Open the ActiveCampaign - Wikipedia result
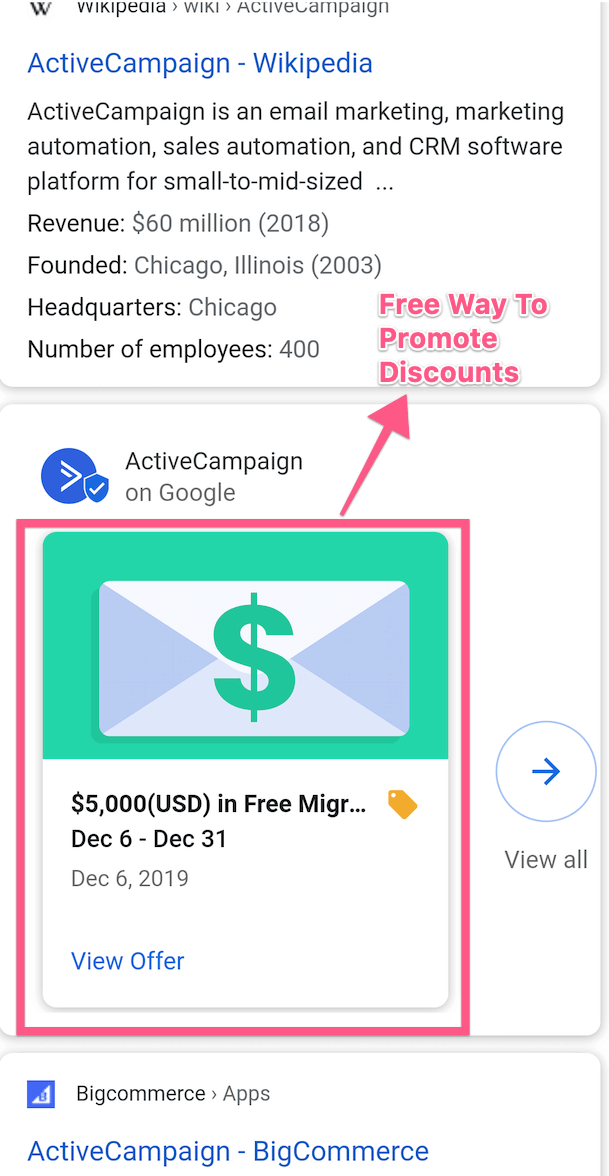The image size is (609, 1176). [x=200, y=63]
